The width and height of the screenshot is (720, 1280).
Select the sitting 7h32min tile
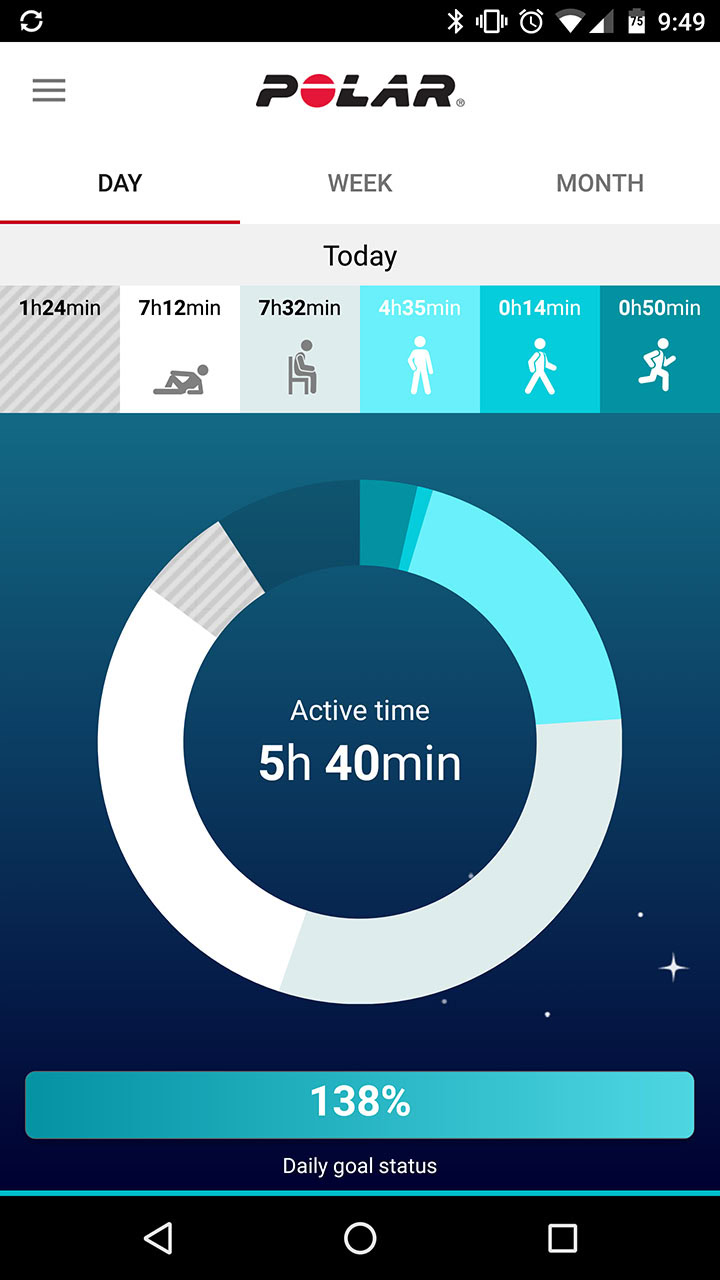300,349
